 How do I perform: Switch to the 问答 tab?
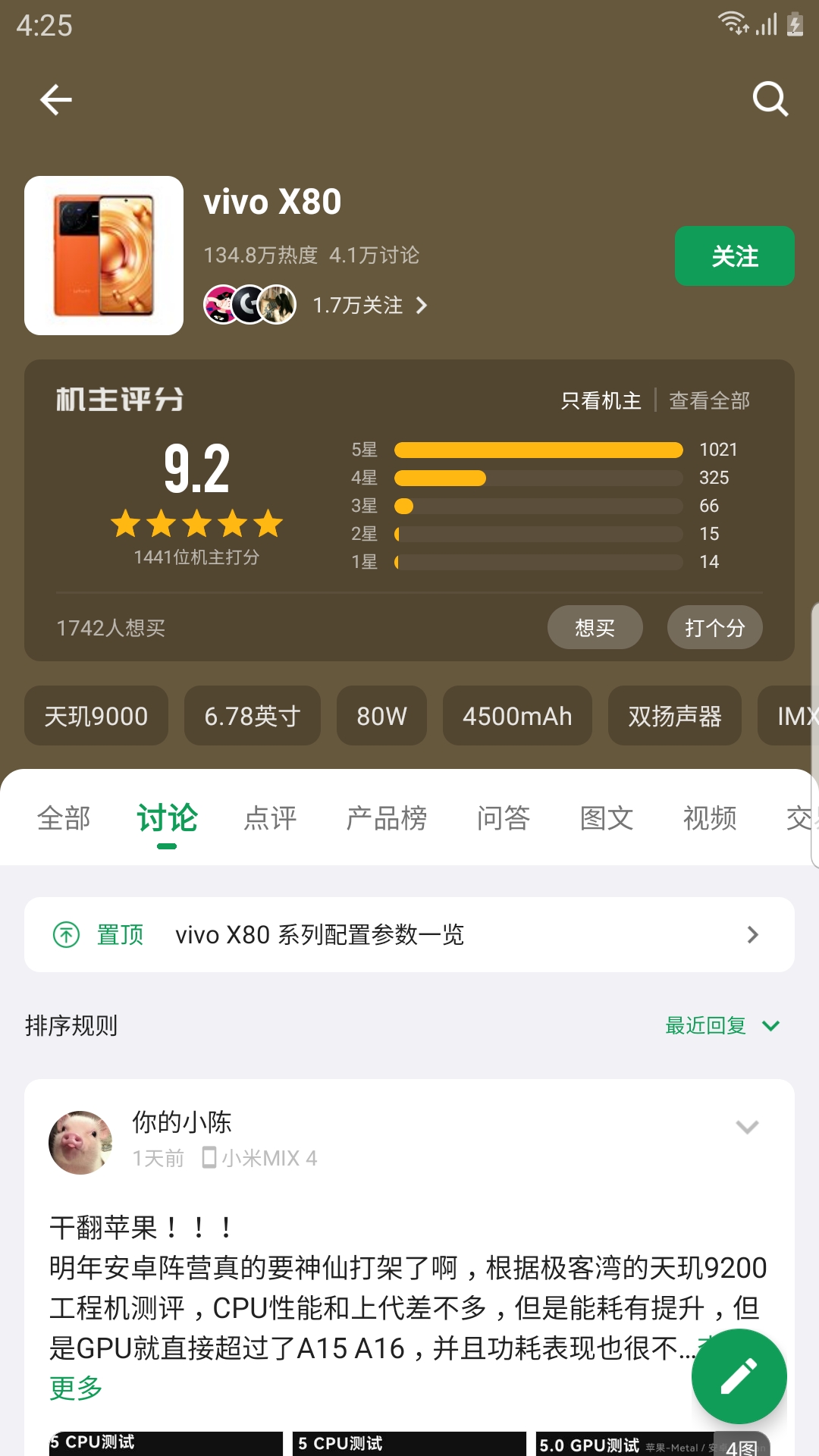pyautogui.click(x=503, y=818)
